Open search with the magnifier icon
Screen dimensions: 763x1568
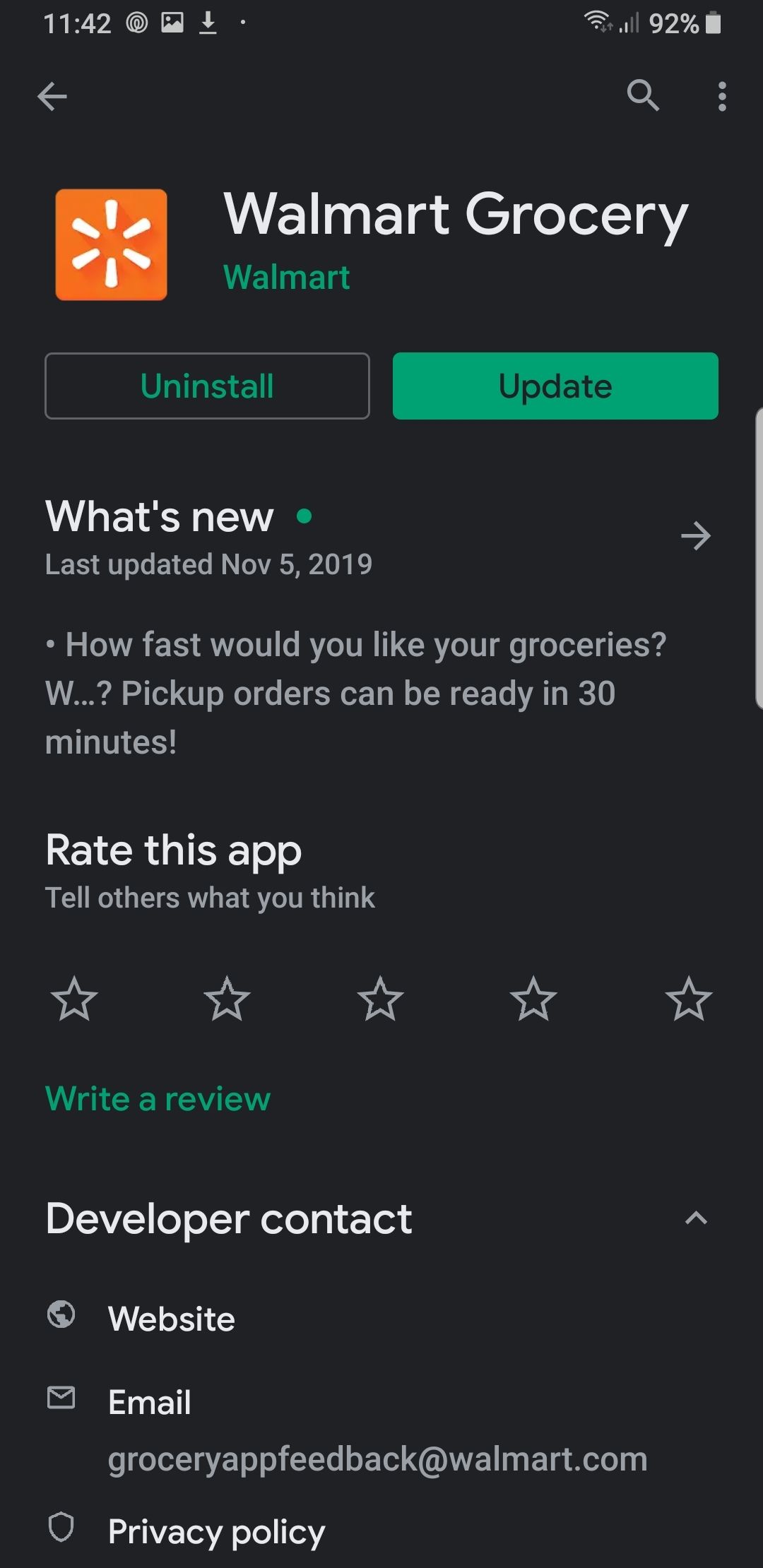(x=643, y=95)
